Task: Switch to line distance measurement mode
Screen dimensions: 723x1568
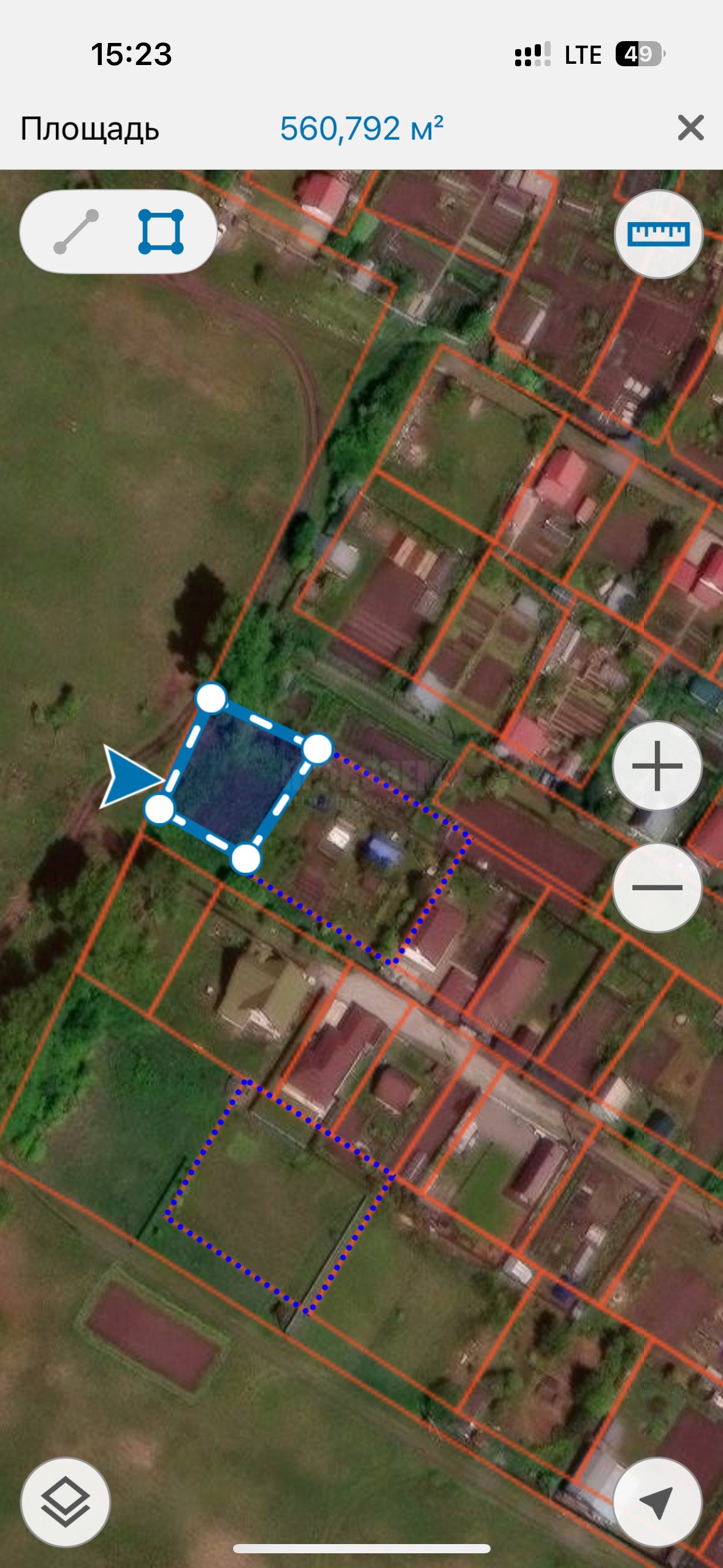Action: pyautogui.click(x=76, y=232)
